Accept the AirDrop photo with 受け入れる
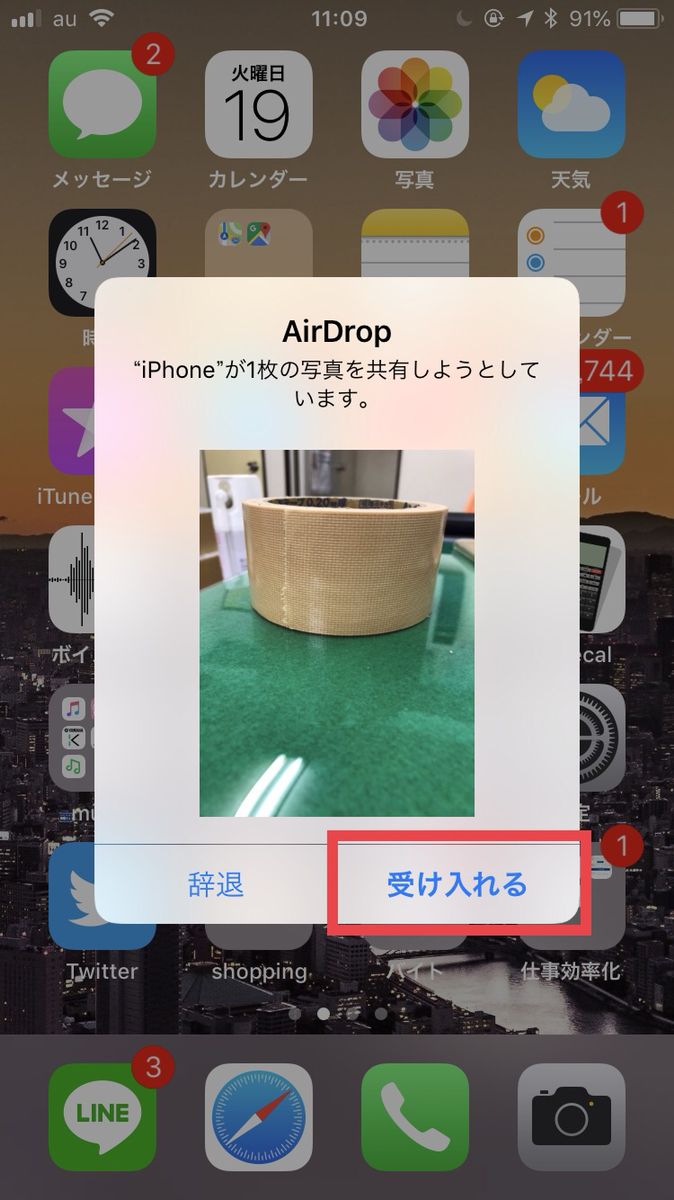 pos(457,884)
